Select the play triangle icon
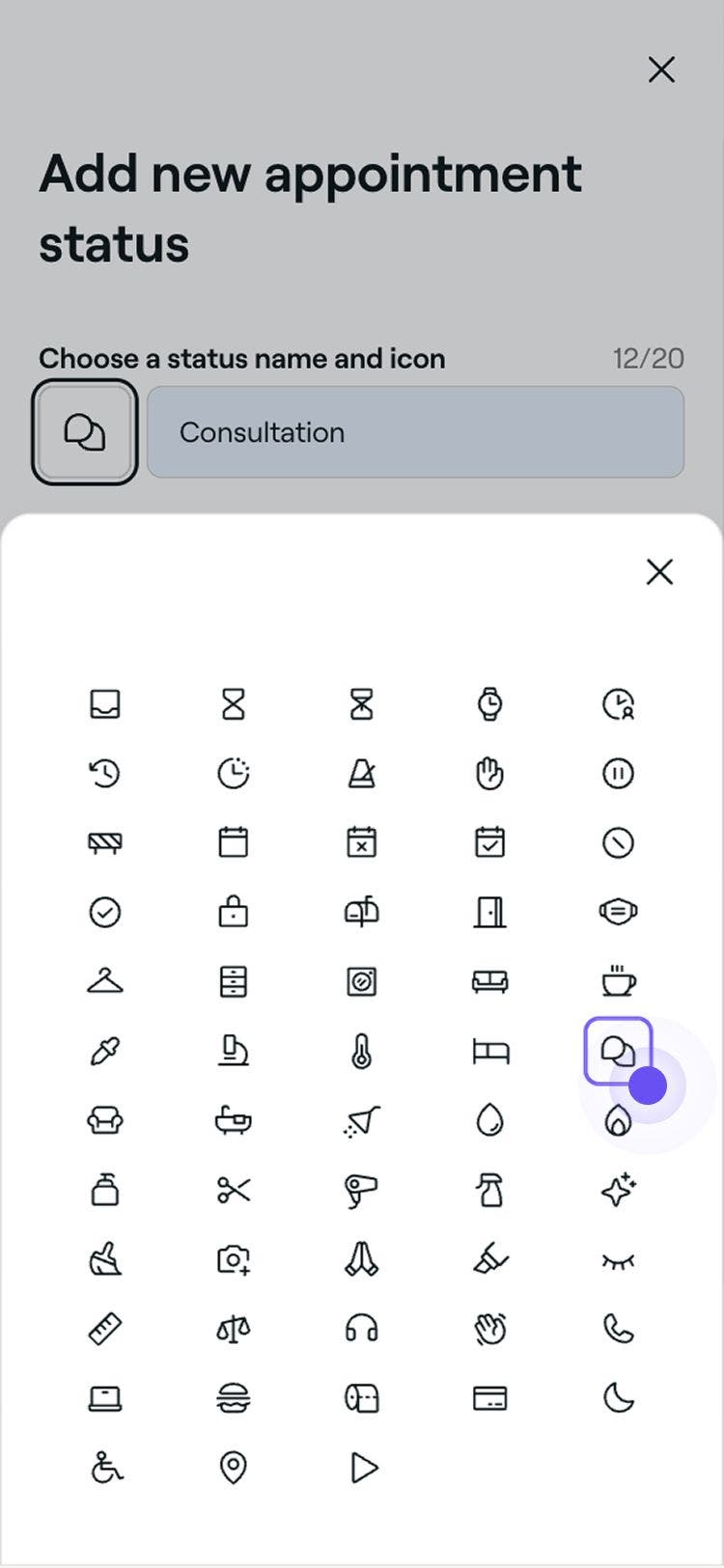 point(361,1468)
